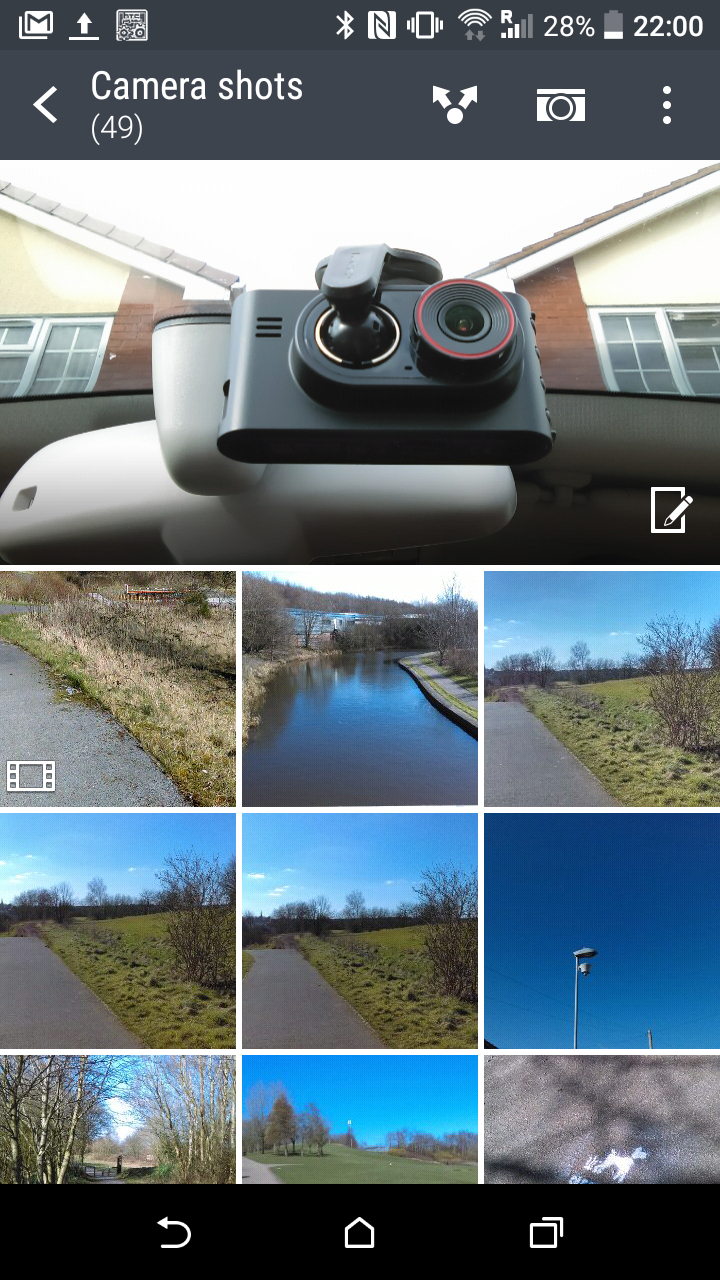The image size is (720, 1280).
Task: Play the video clip thumbnail with film icon
Action: (118, 689)
